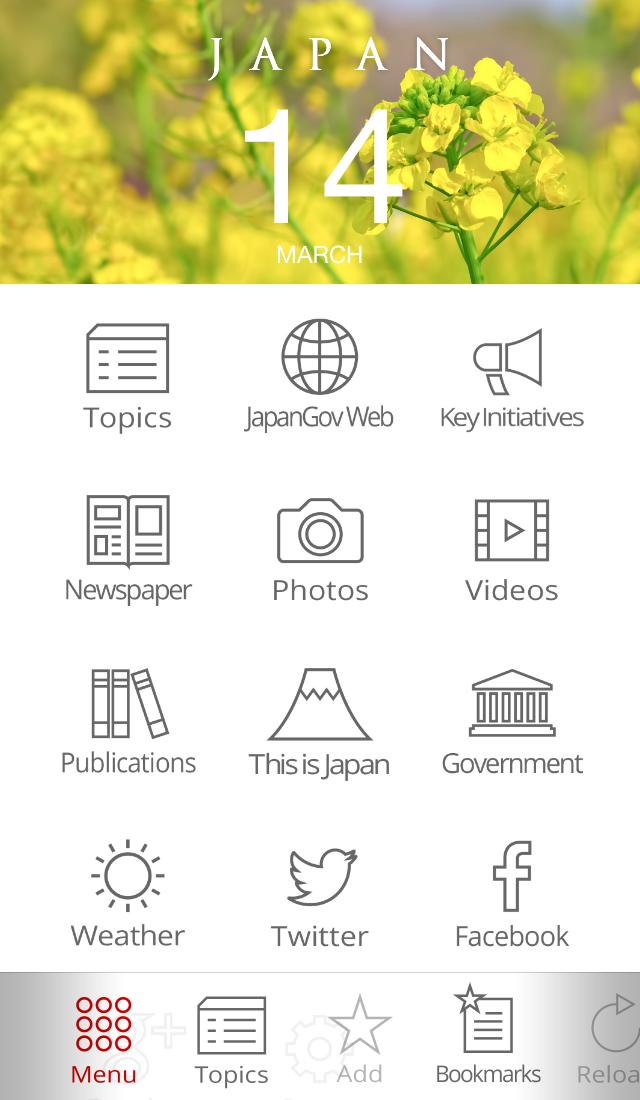
Task: Open the Videos section
Action: pyautogui.click(x=511, y=549)
